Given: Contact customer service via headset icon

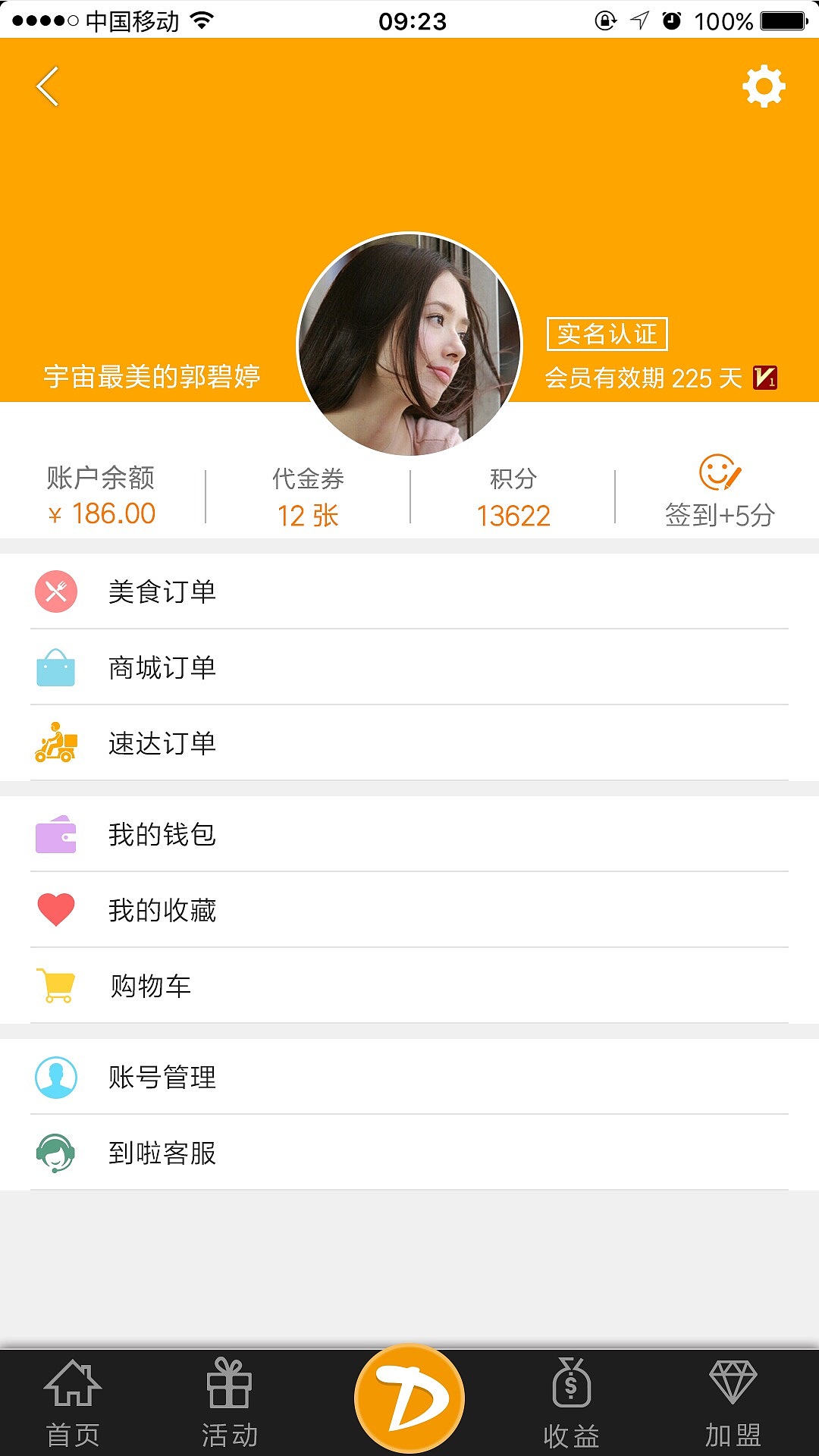Looking at the screenshot, I should click(55, 1153).
